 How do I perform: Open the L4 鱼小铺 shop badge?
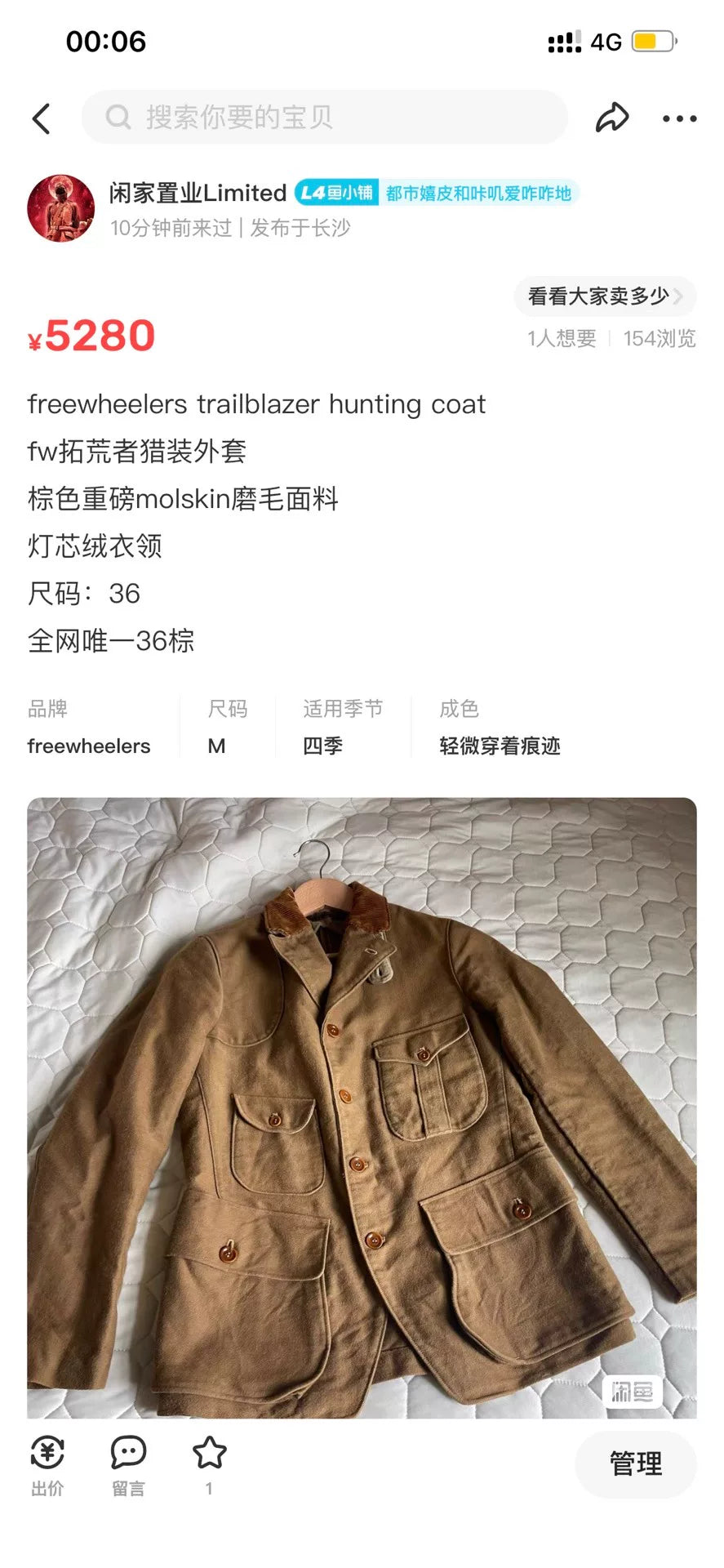[x=335, y=193]
